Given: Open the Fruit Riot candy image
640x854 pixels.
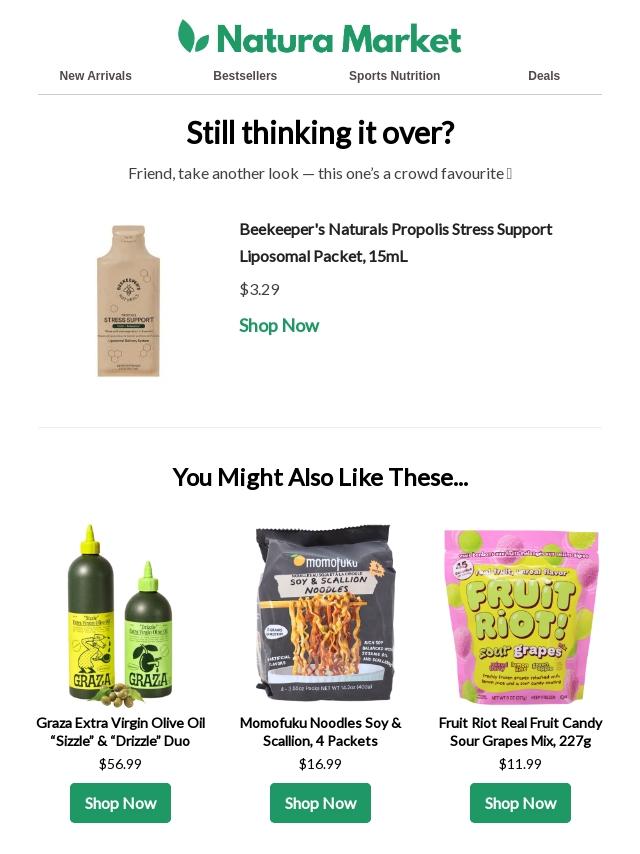Looking at the screenshot, I should pos(520,615).
